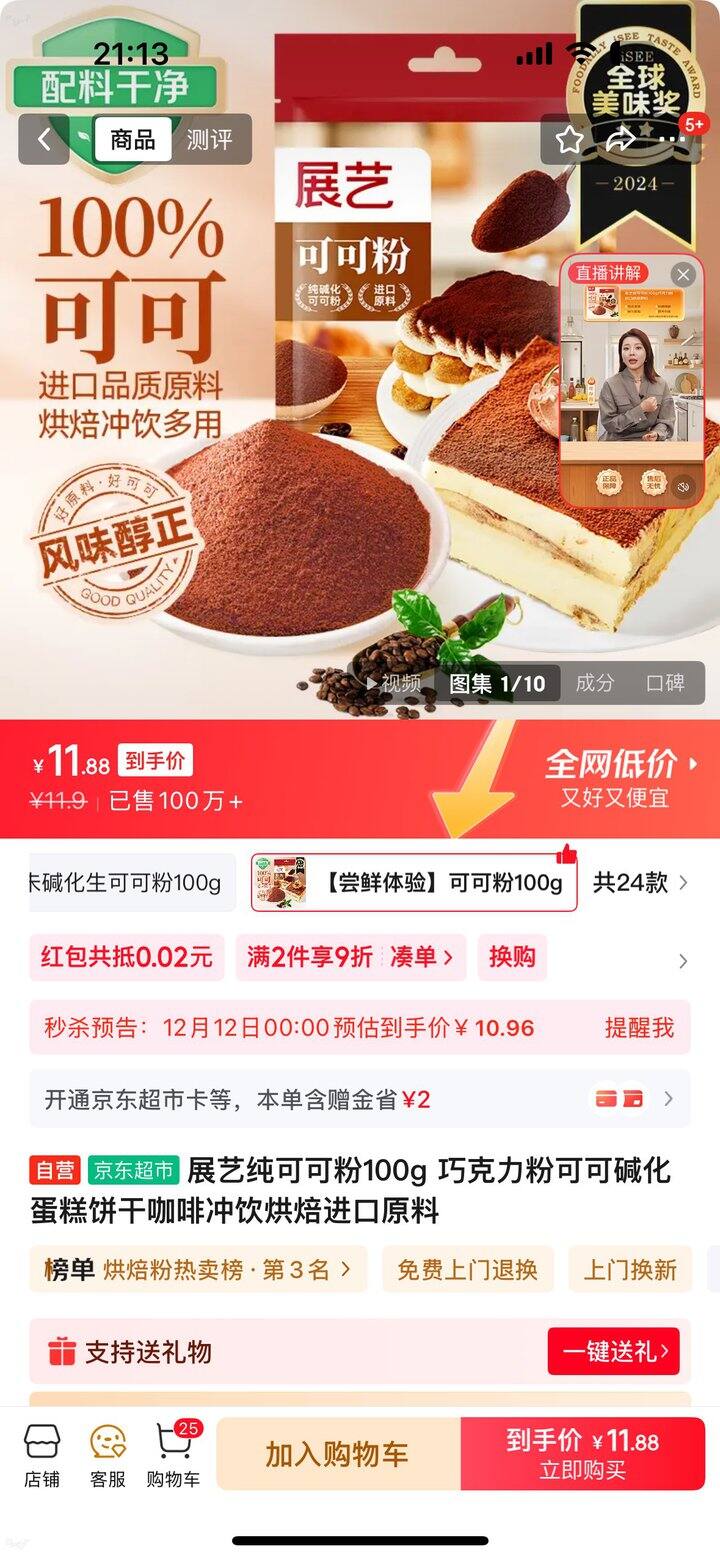Tap the 一键送礼 button
The height and width of the screenshot is (1560, 720).
click(x=613, y=1352)
